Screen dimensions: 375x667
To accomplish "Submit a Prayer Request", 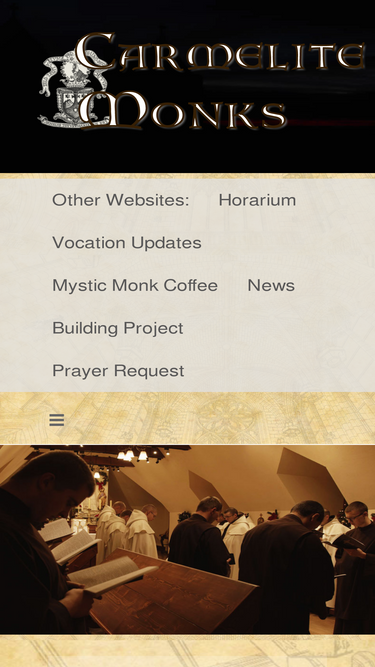I will click(x=118, y=371).
